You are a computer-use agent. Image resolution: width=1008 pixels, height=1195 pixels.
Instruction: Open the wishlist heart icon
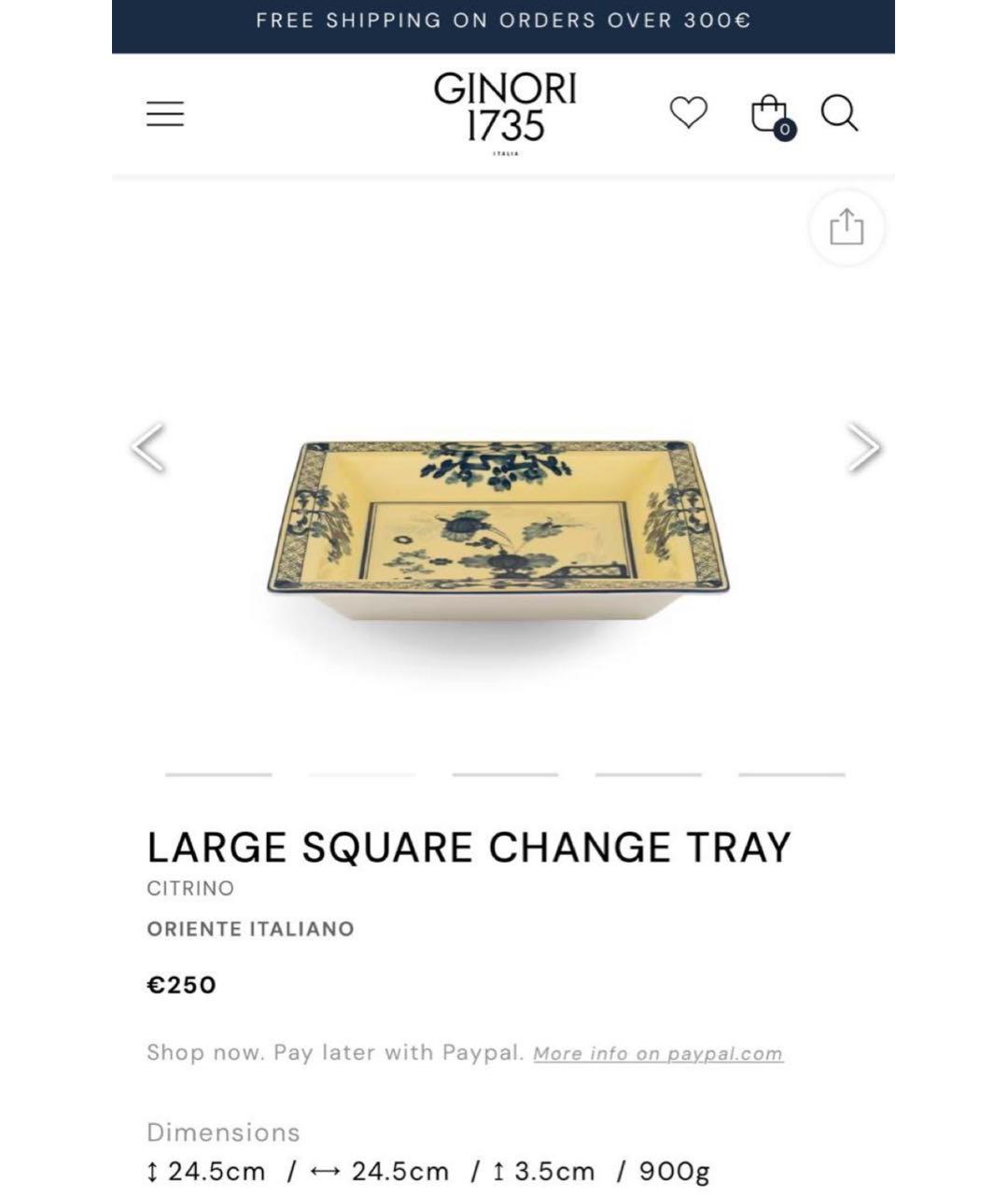(x=689, y=113)
